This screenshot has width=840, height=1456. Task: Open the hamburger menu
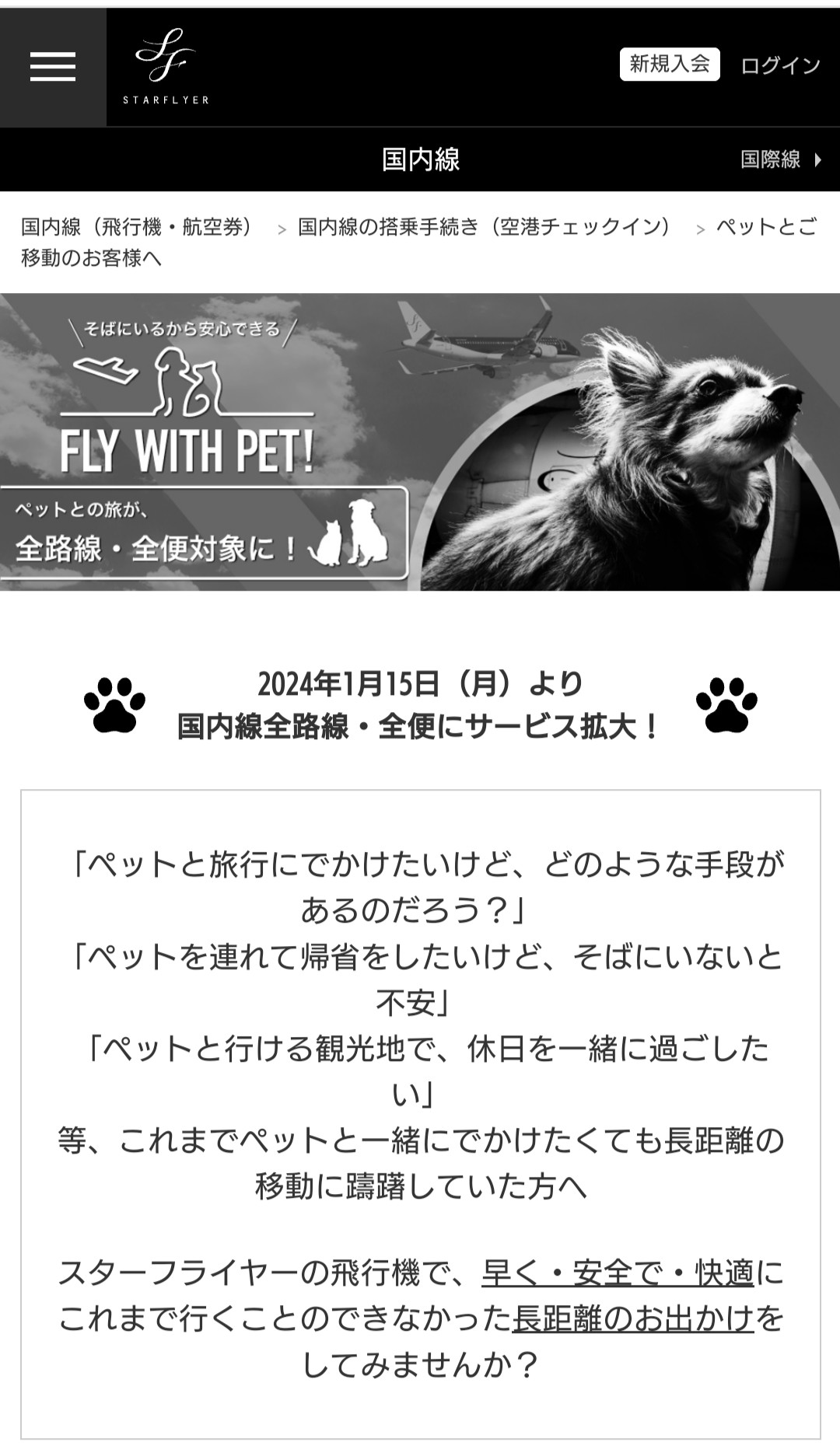(53, 67)
